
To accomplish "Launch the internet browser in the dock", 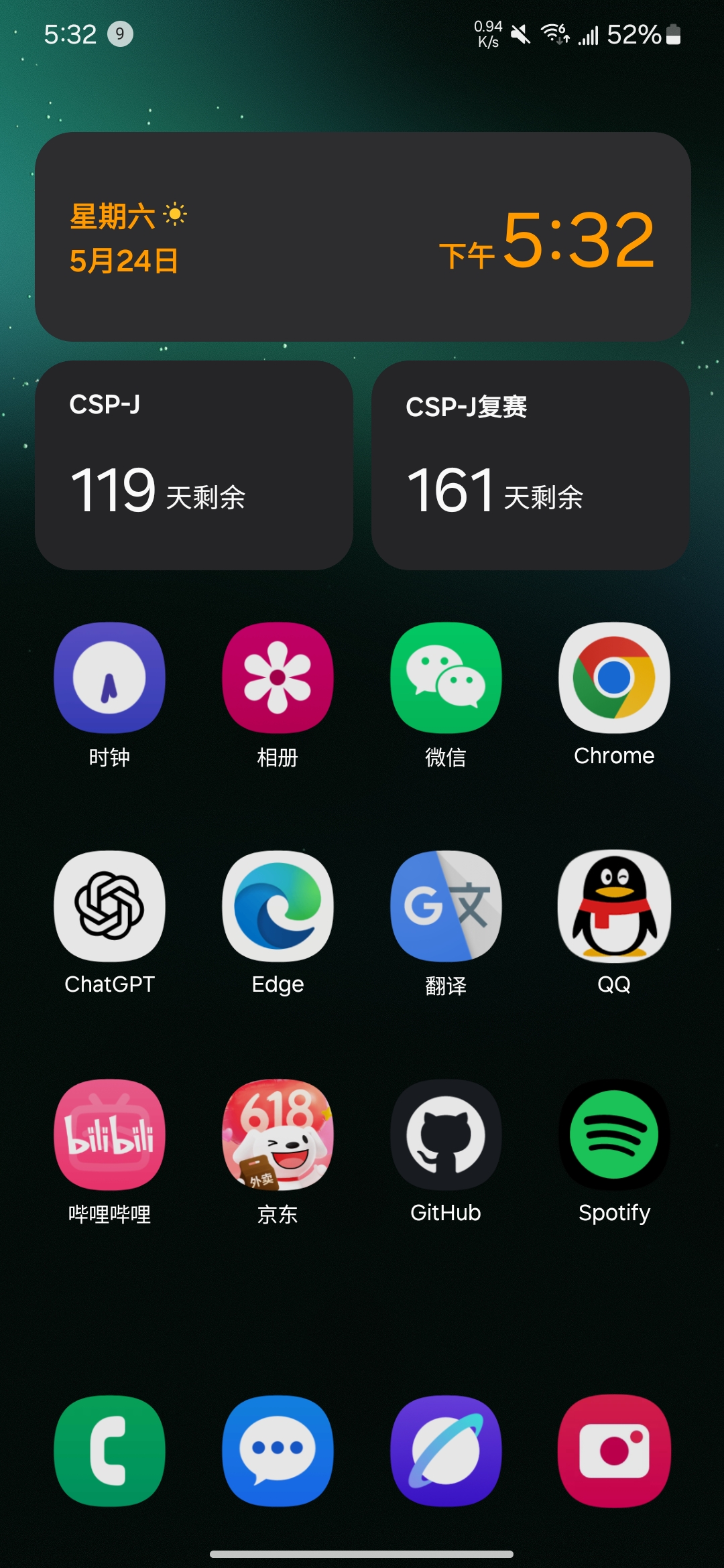I will coord(446,1451).
